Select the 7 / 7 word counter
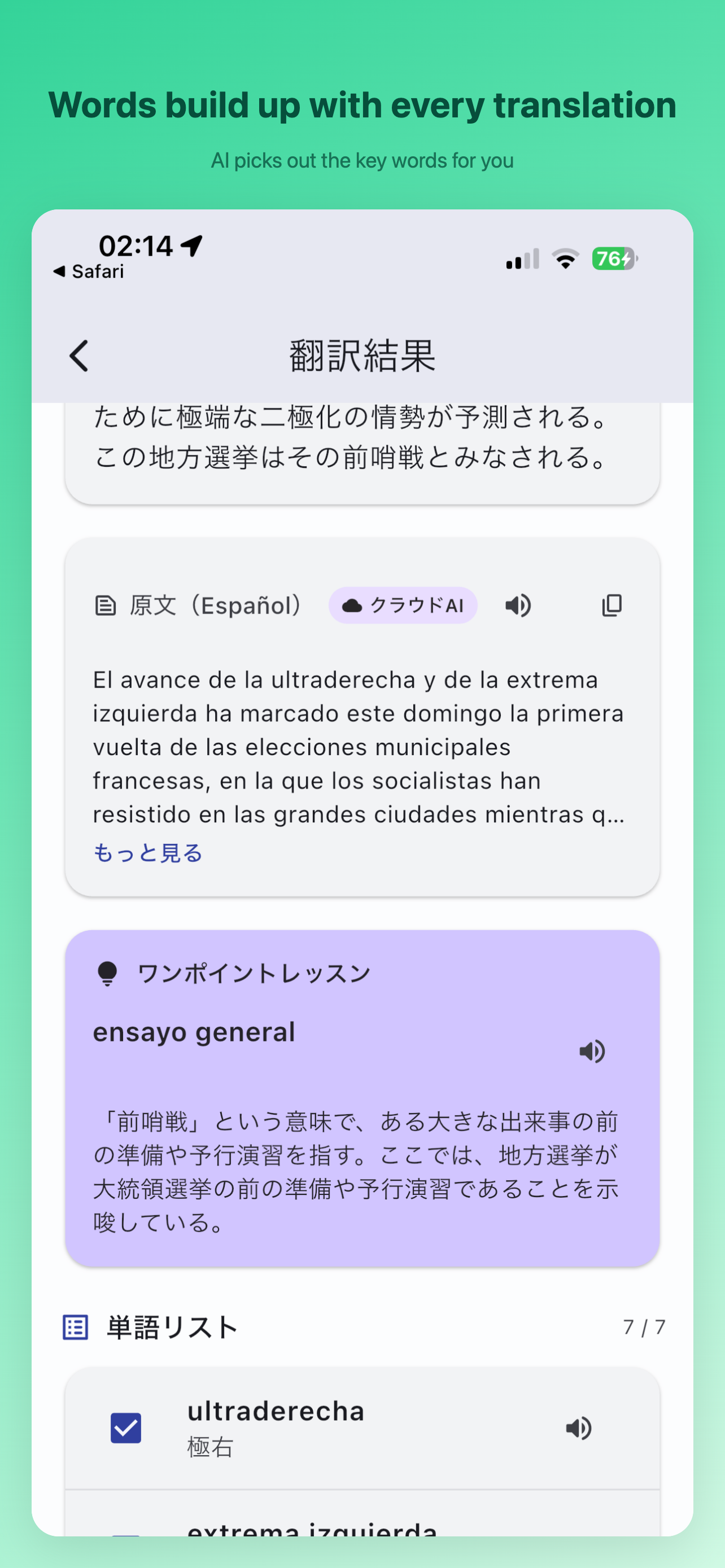This screenshot has width=725, height=1568. 645,1328
